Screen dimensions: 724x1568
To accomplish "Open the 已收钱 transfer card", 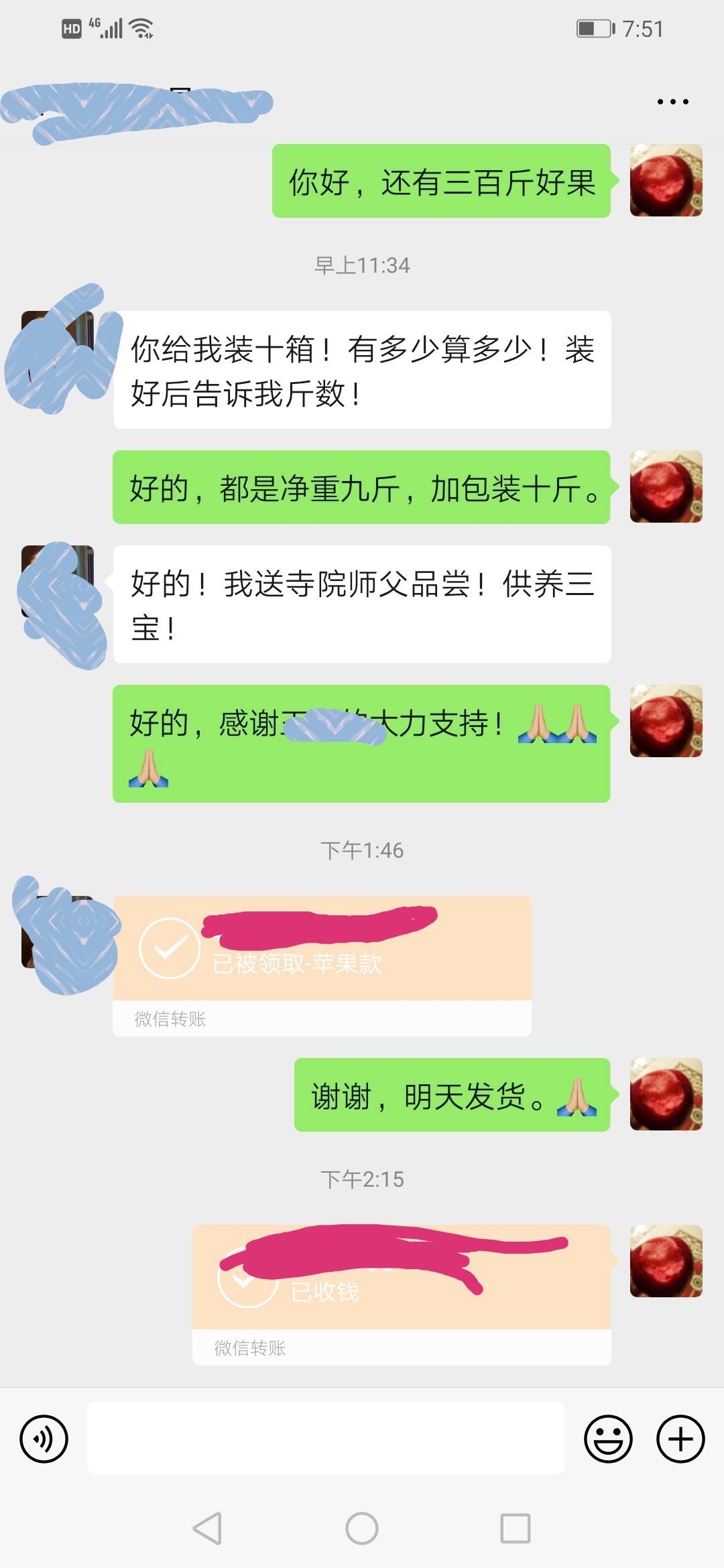I will (402, 1295).
